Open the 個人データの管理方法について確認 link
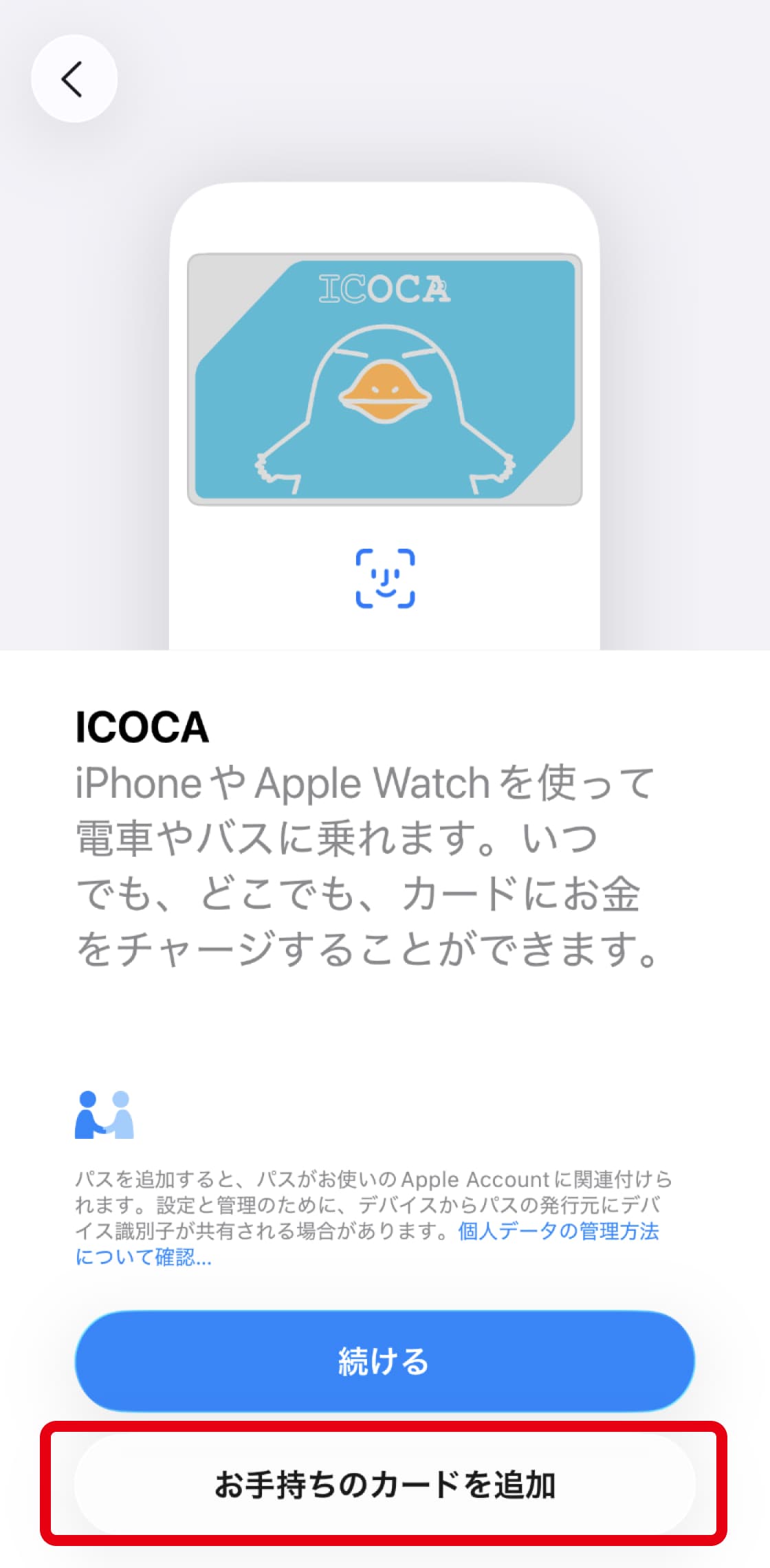 click(x=558, y=1231)
